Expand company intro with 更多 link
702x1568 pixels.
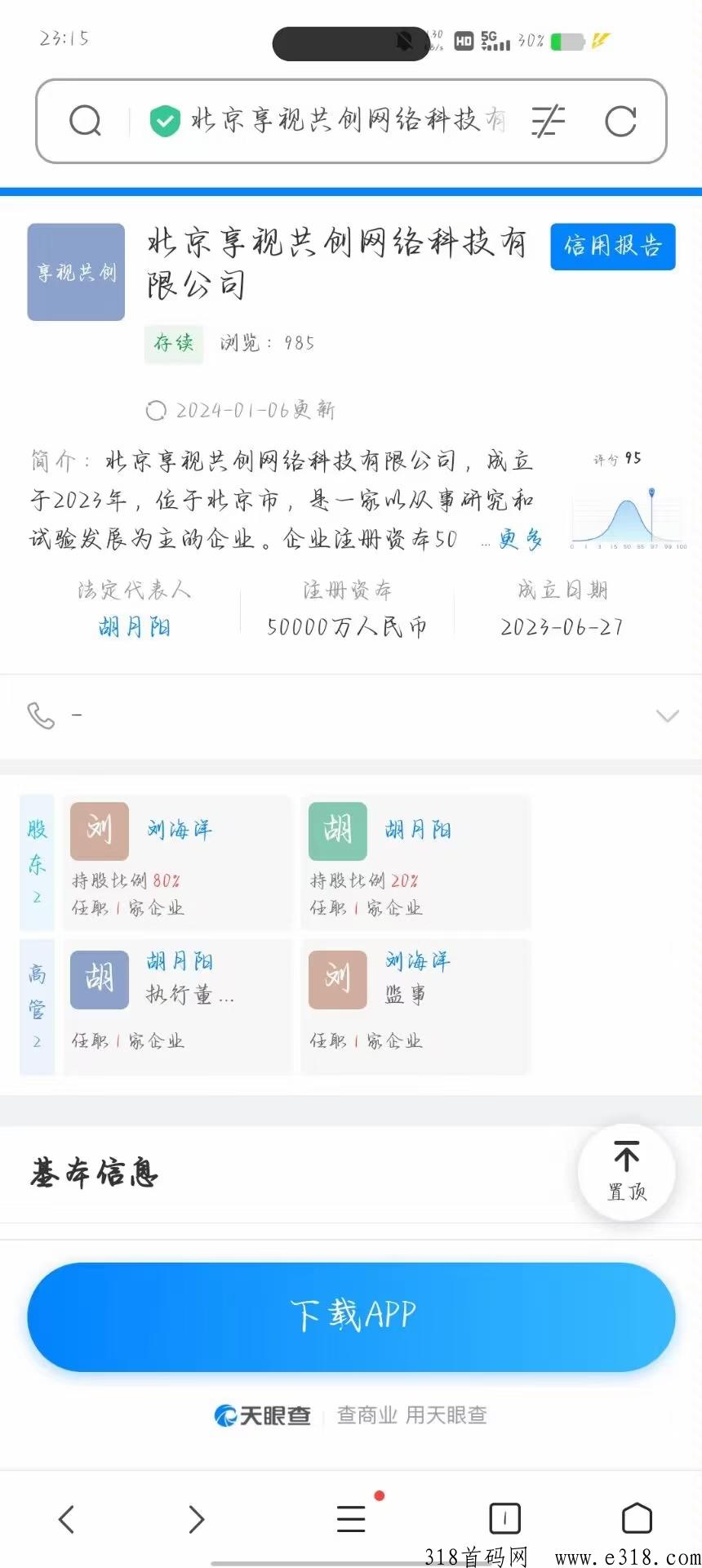[x=520, y=539]
